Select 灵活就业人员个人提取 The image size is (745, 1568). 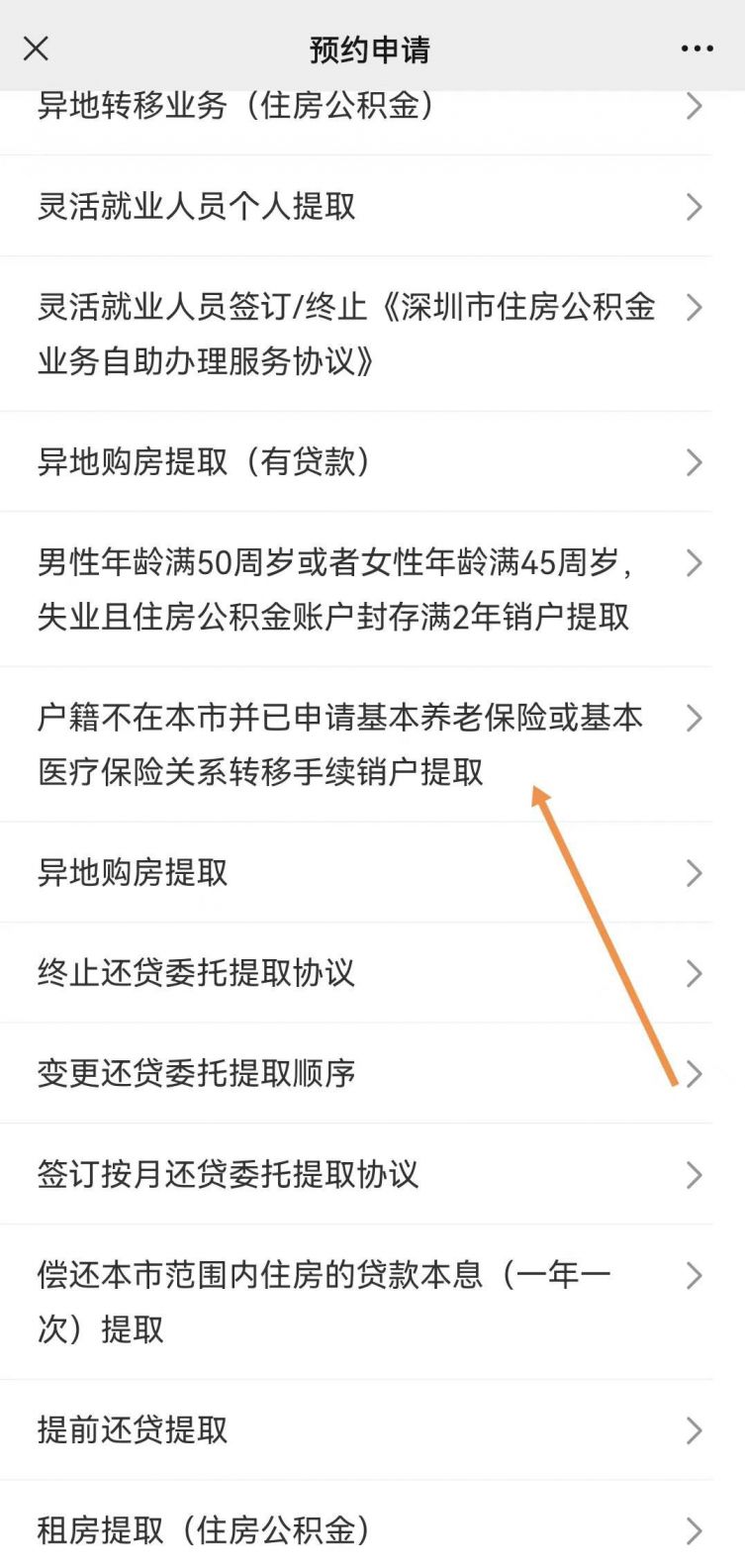click(356, 206)
